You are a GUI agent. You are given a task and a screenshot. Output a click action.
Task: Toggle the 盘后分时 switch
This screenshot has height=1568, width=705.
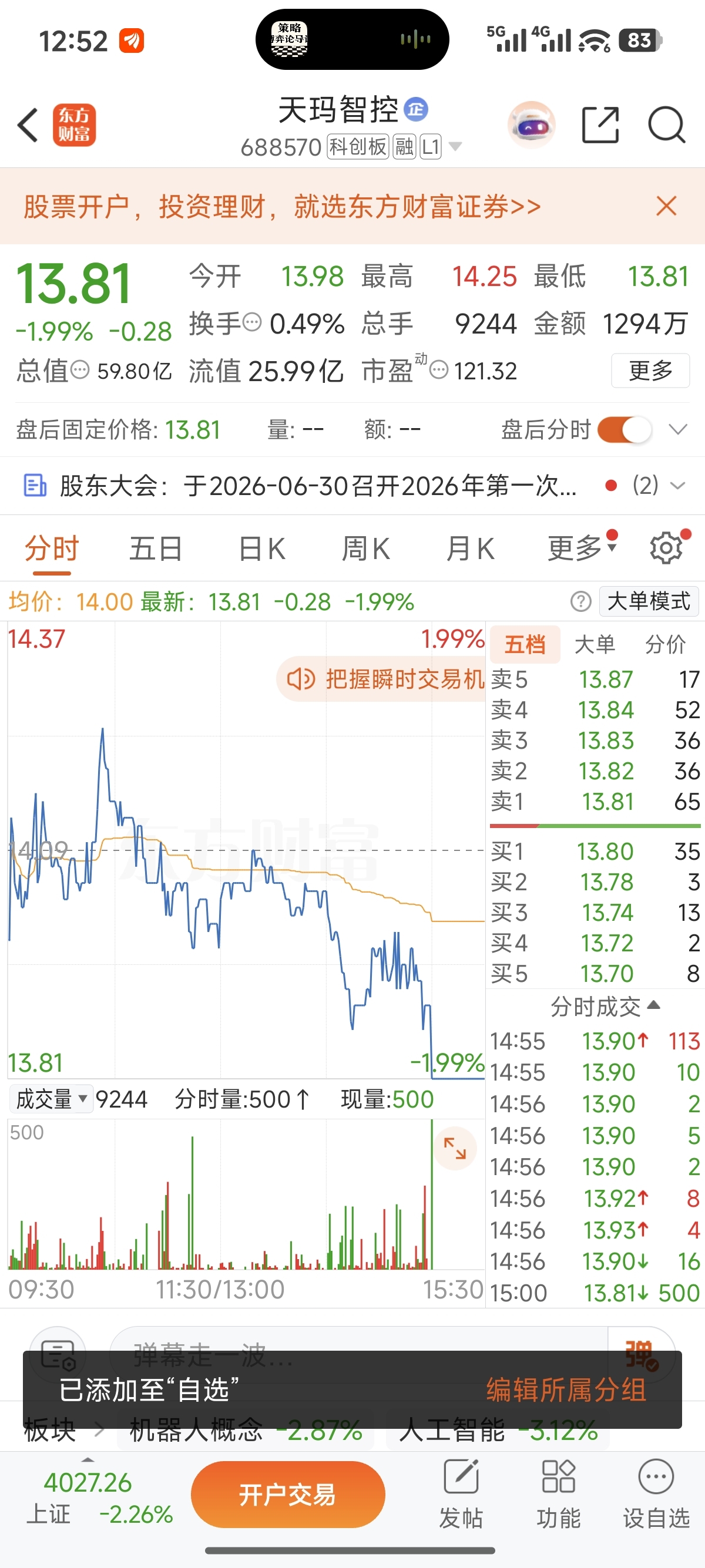625,430
